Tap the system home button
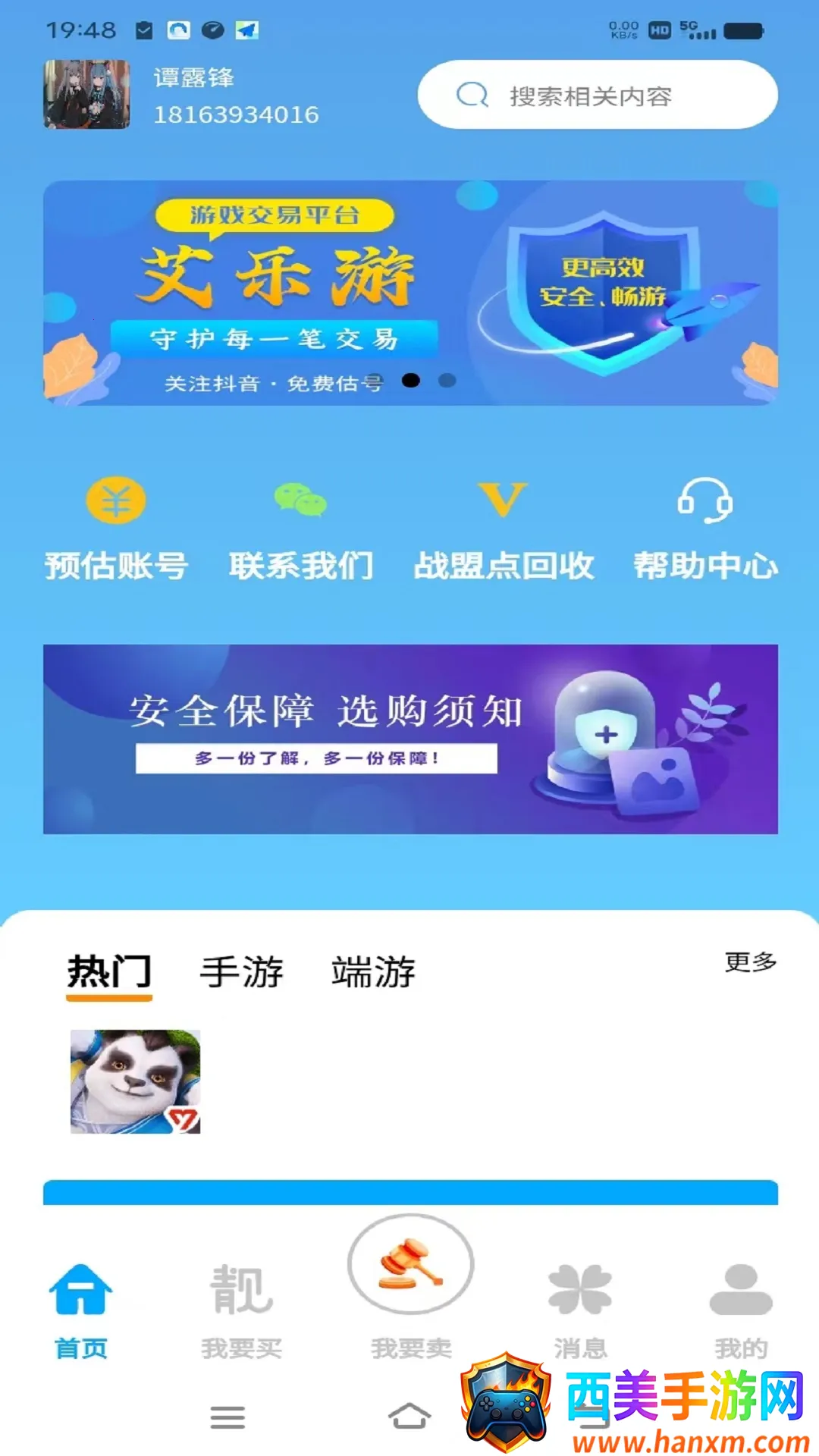 click(x=409, y=1416)
